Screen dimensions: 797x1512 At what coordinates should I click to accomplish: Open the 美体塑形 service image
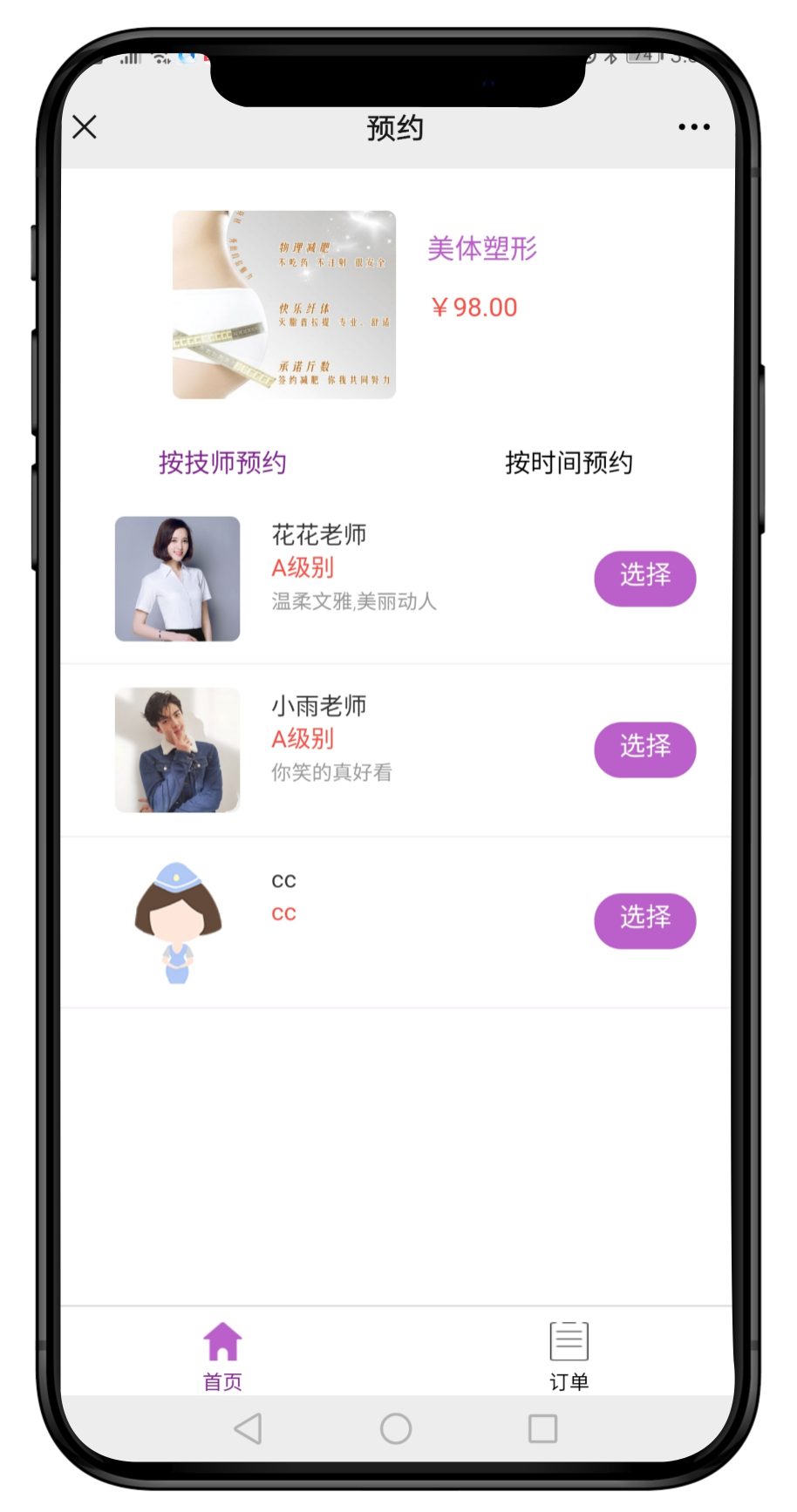pyautogui.click(x=284, y=304)
